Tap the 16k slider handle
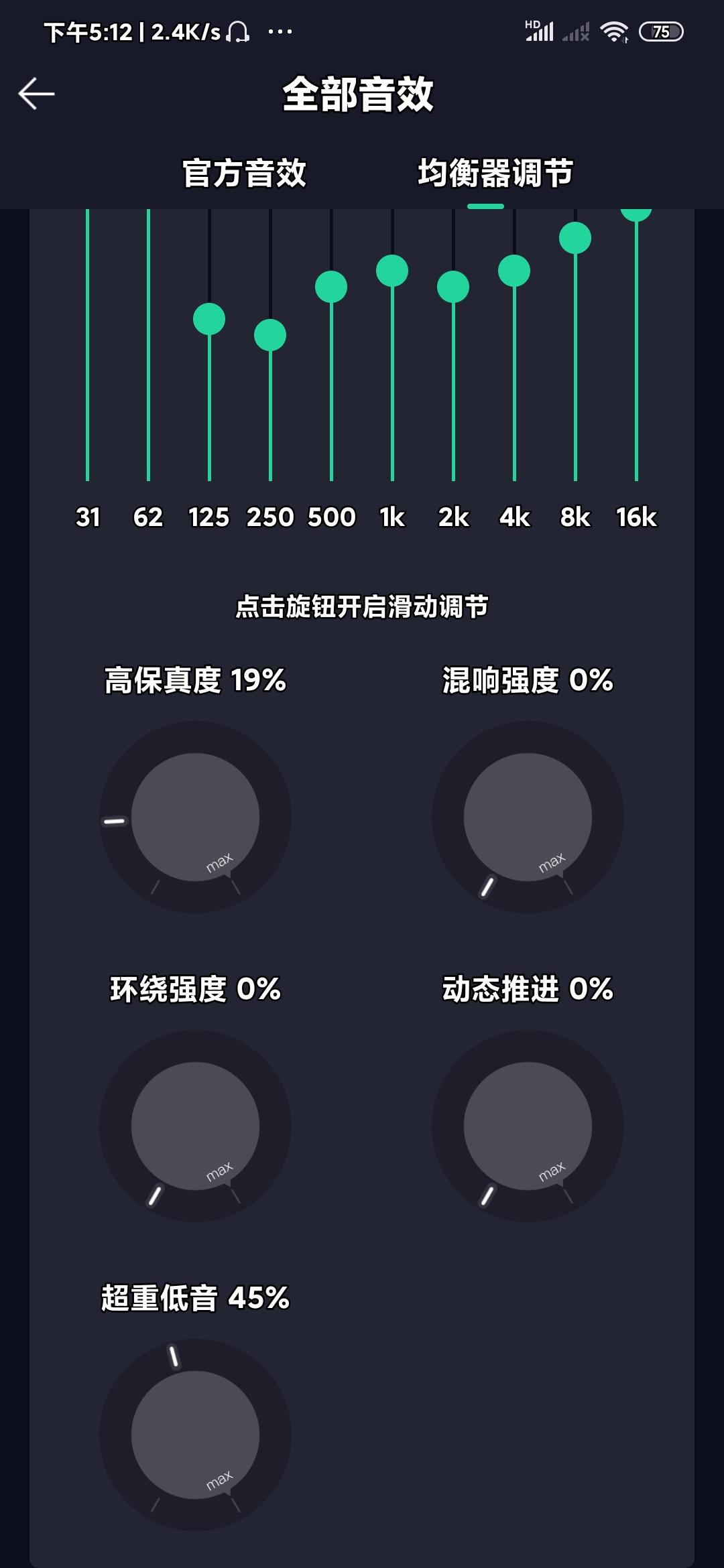Image resolution: width=724 pixels, height=1568 pixels. [x=636, y=213]
